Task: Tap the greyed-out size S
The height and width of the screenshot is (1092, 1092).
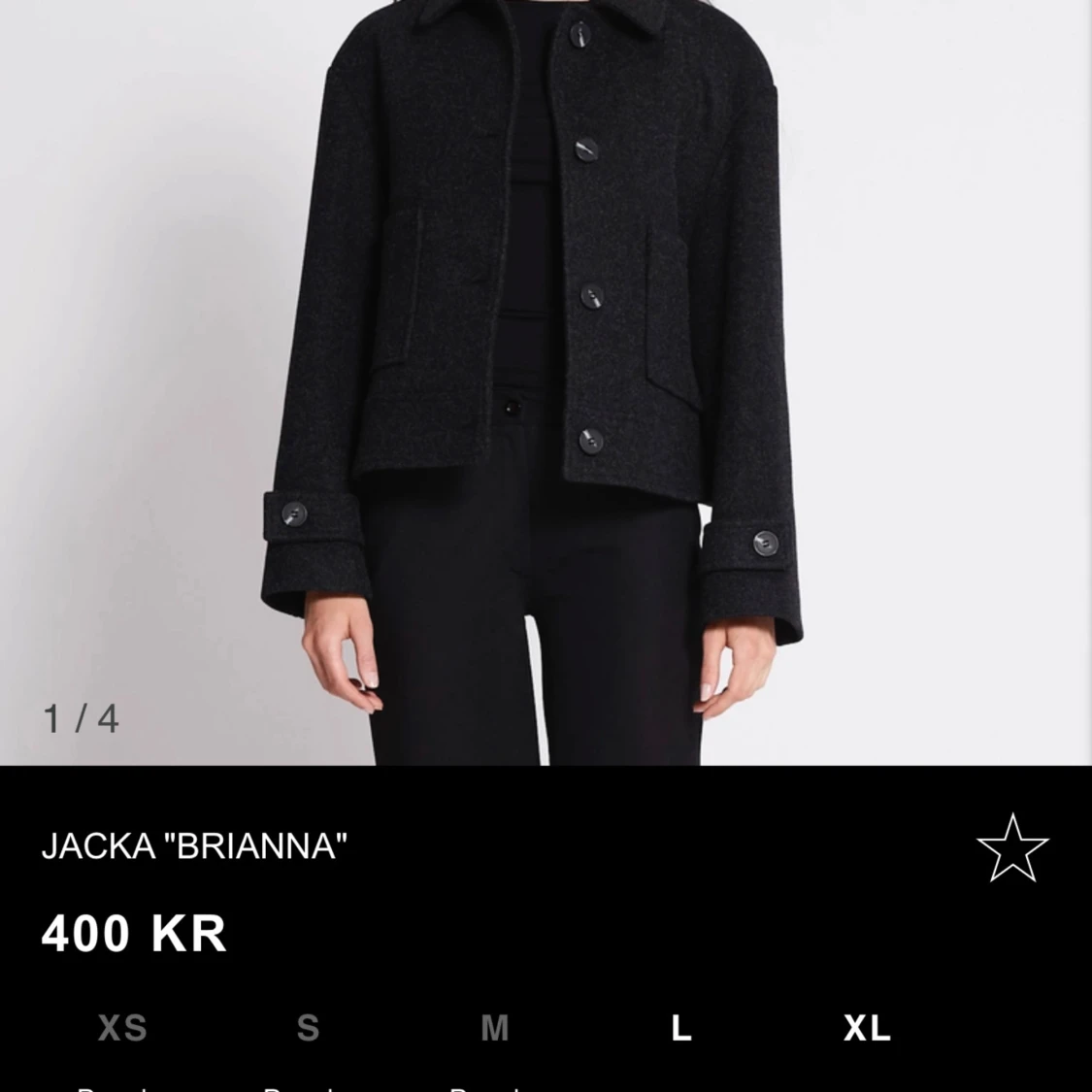Action: click(308, 1027)
